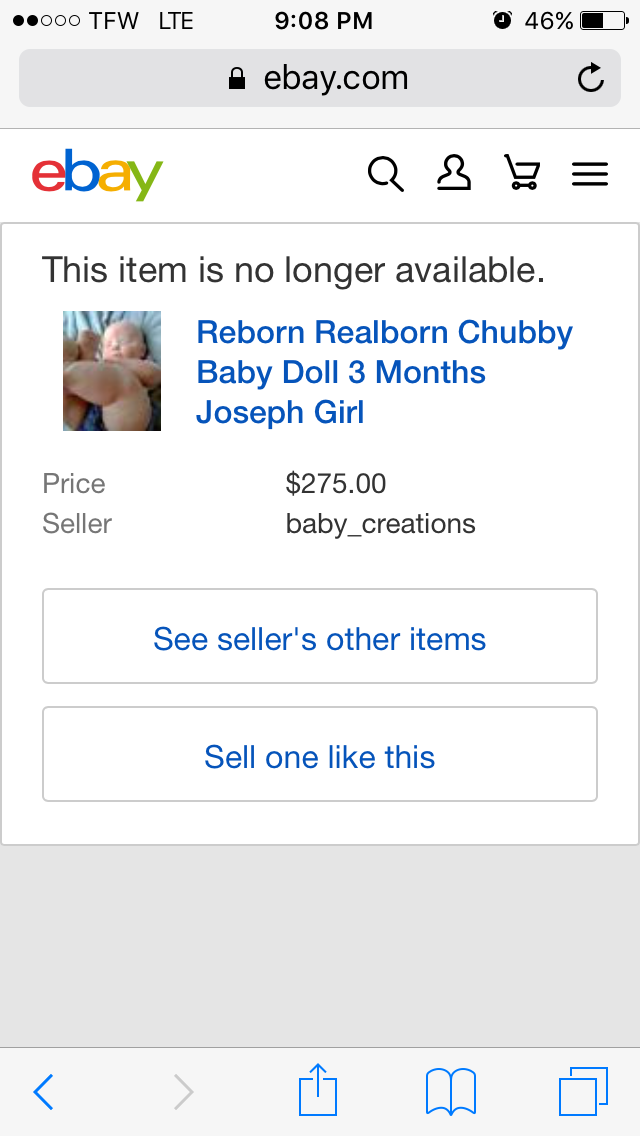Viewport: 640px width, 1136px height.
Task: Reload the ebay.com page
Action: [x=591, y=78]
